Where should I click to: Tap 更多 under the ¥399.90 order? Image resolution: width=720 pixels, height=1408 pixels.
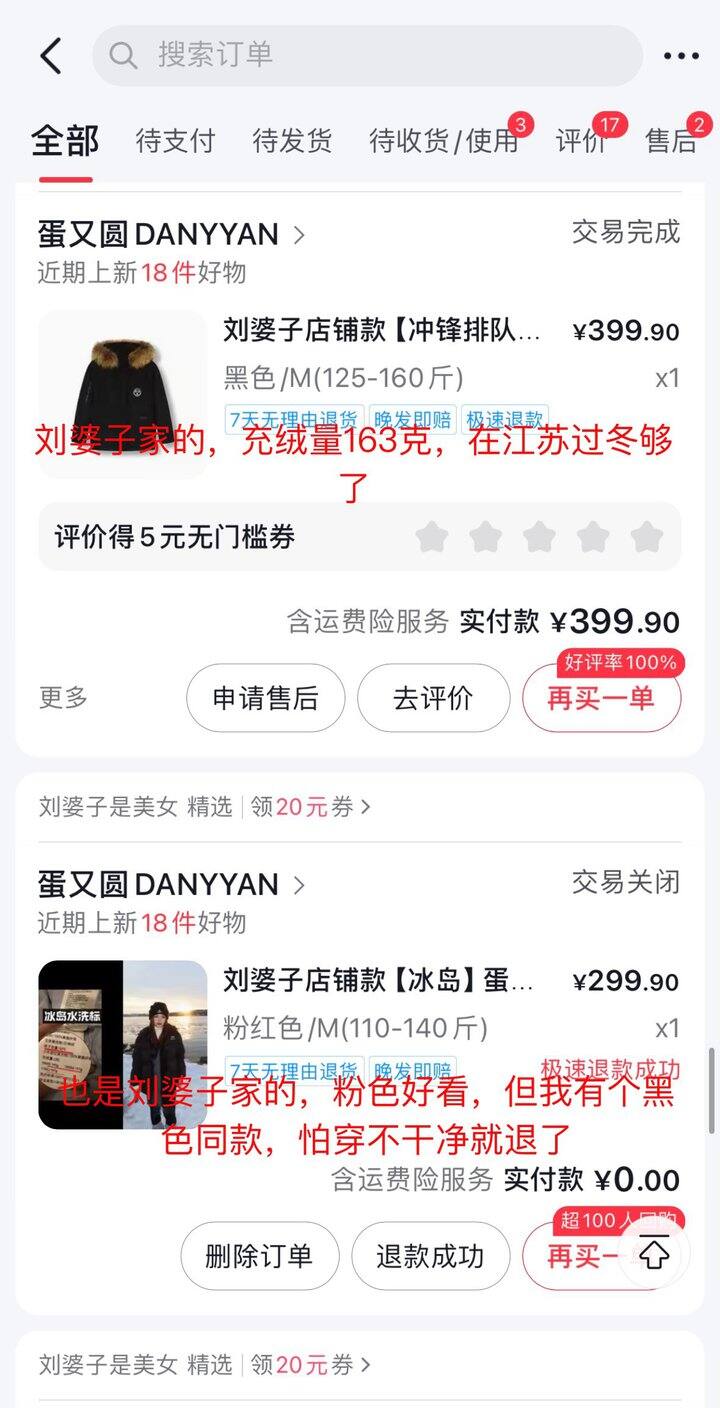click(x=63, y=697)
